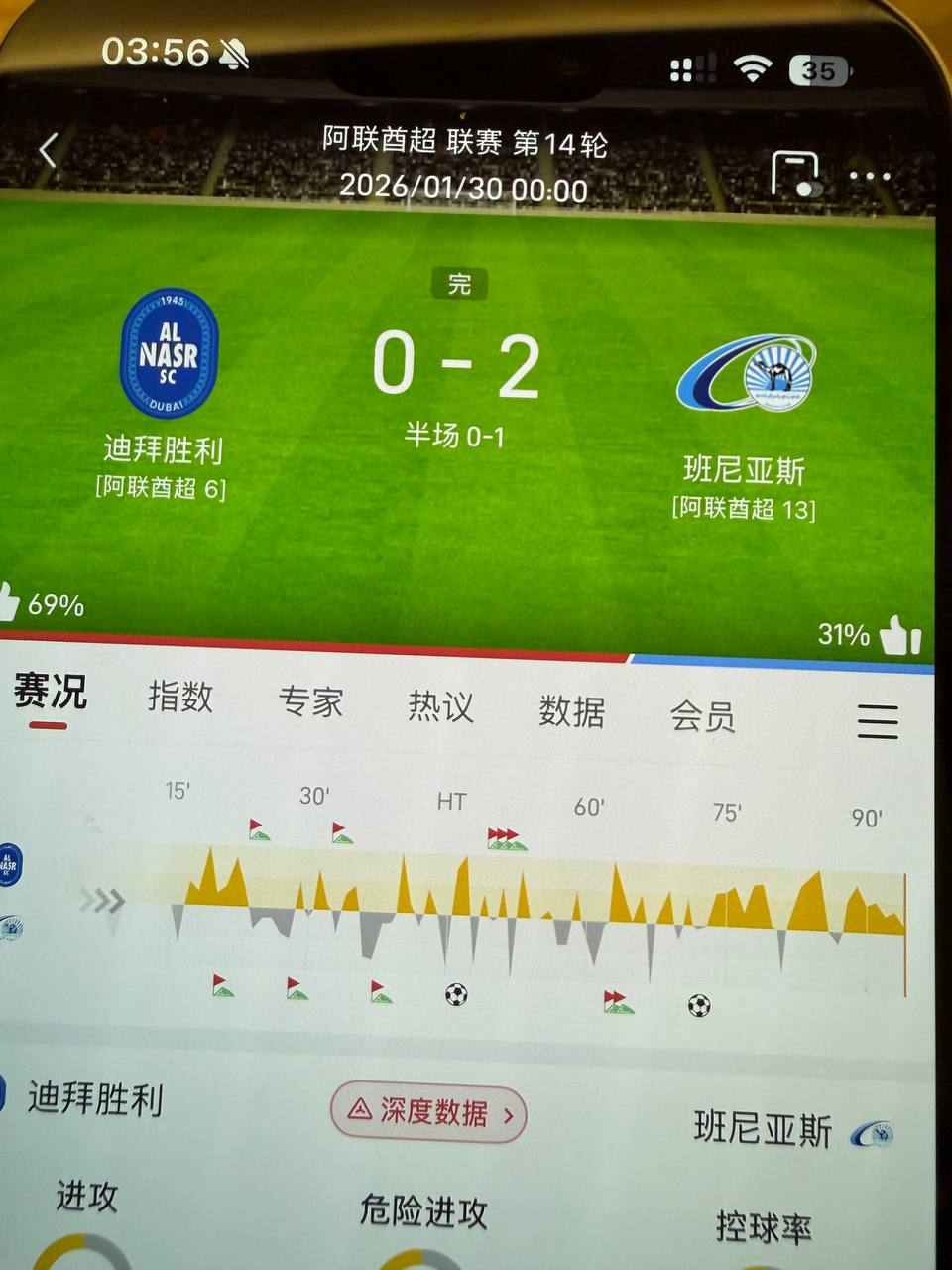Image resolution: width=952 pixels, height=1270 pixels.
Task: Switch to the 数据 tab
Action: pos(571,711)
